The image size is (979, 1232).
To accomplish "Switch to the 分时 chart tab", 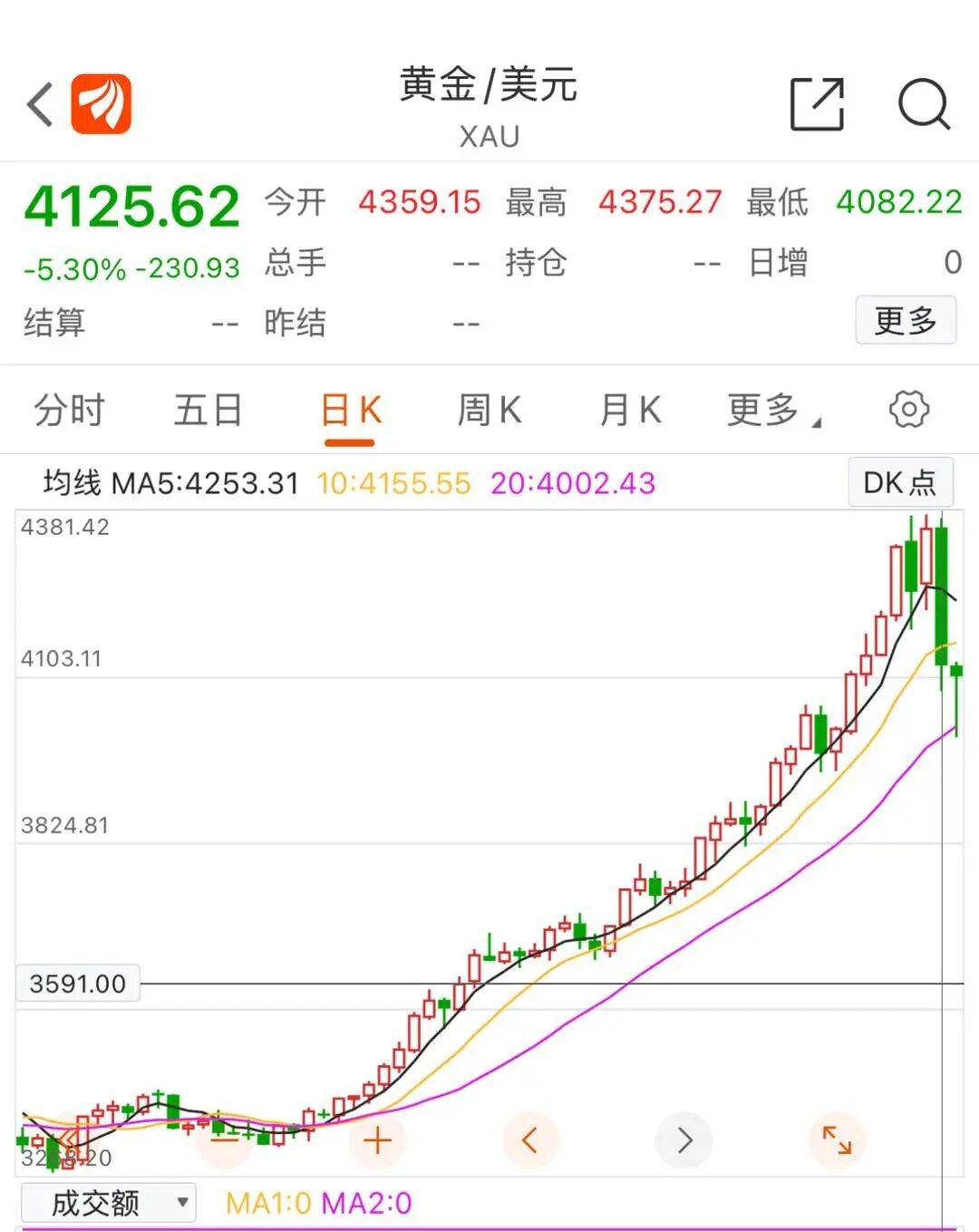I will (x=69, y=410).
